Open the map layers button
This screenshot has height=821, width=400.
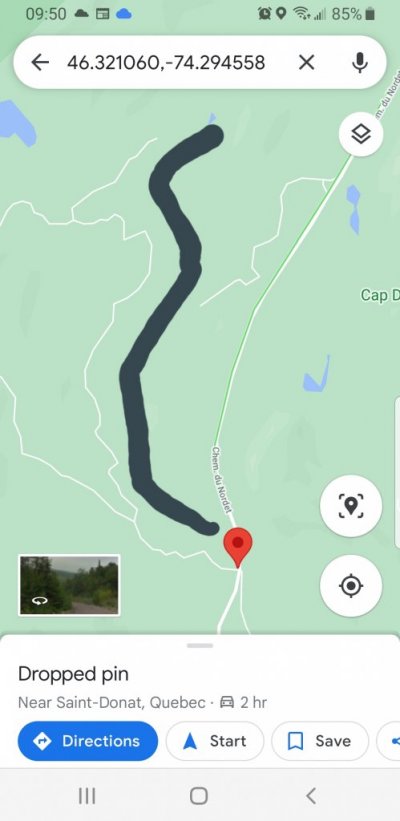361,135
